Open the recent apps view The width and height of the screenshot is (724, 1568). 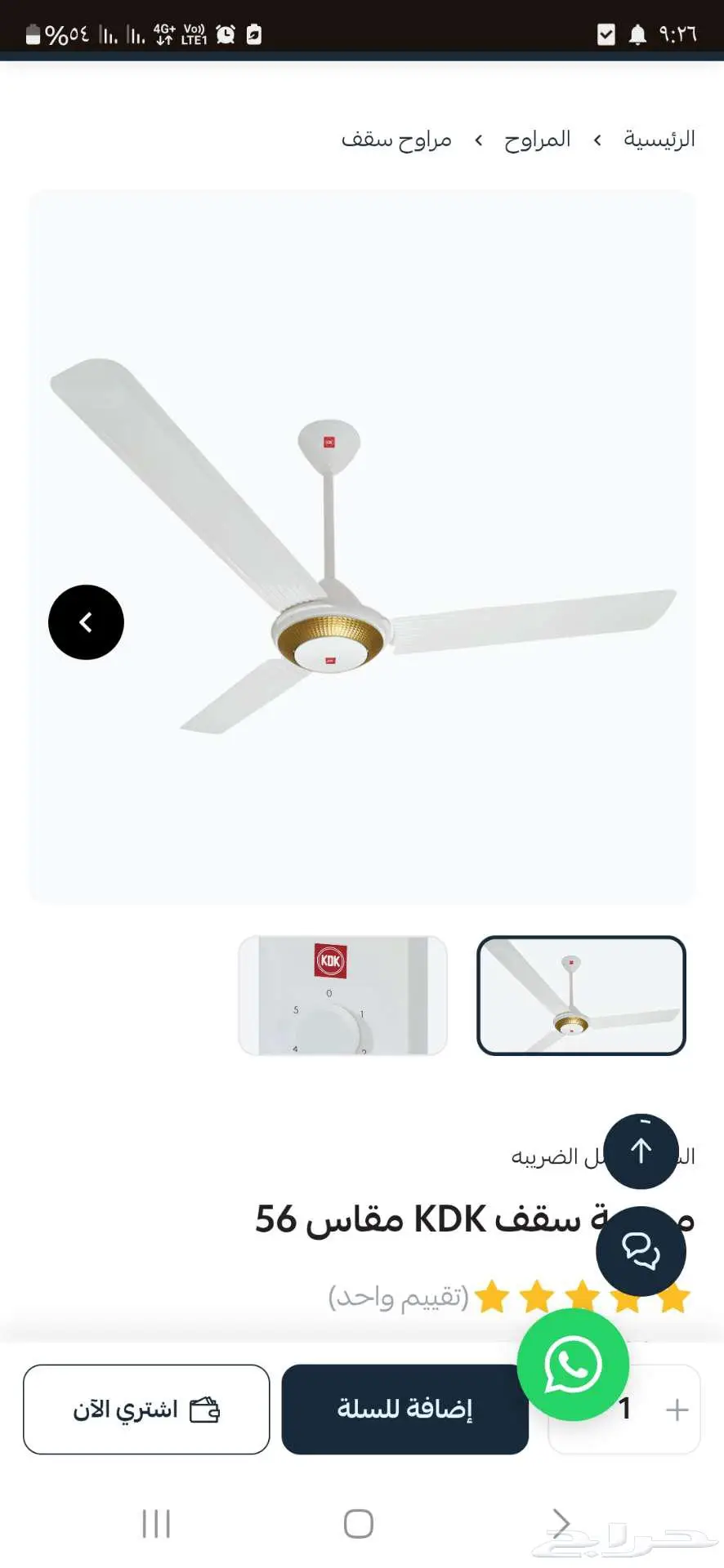click(156, 1523)
